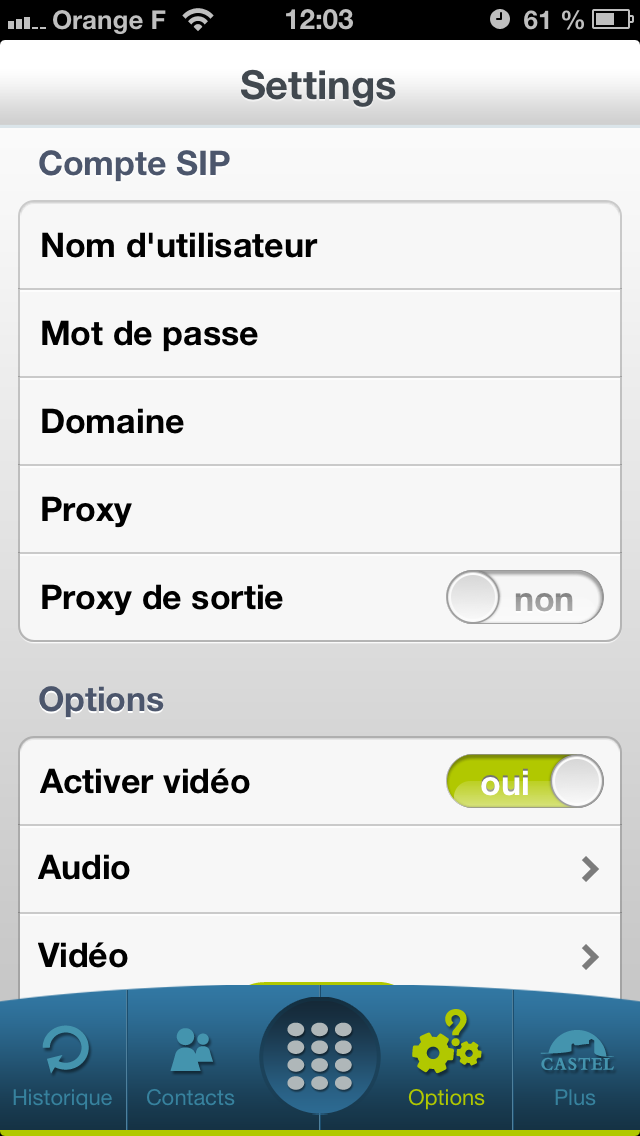
Task: Open the dial pad button
Action: pyautogui.click(x=320, y=1056)
